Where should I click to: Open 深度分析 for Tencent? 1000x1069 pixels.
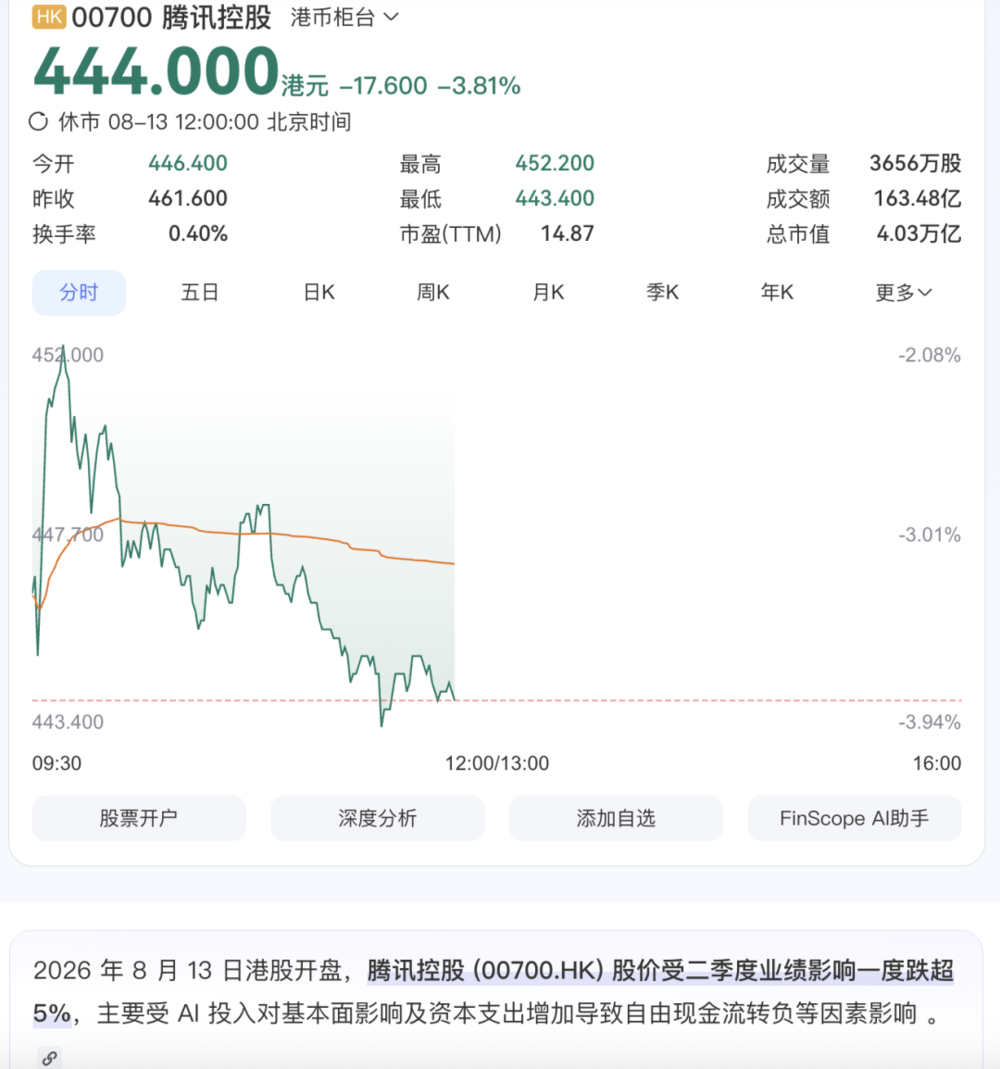click(378, 818)
